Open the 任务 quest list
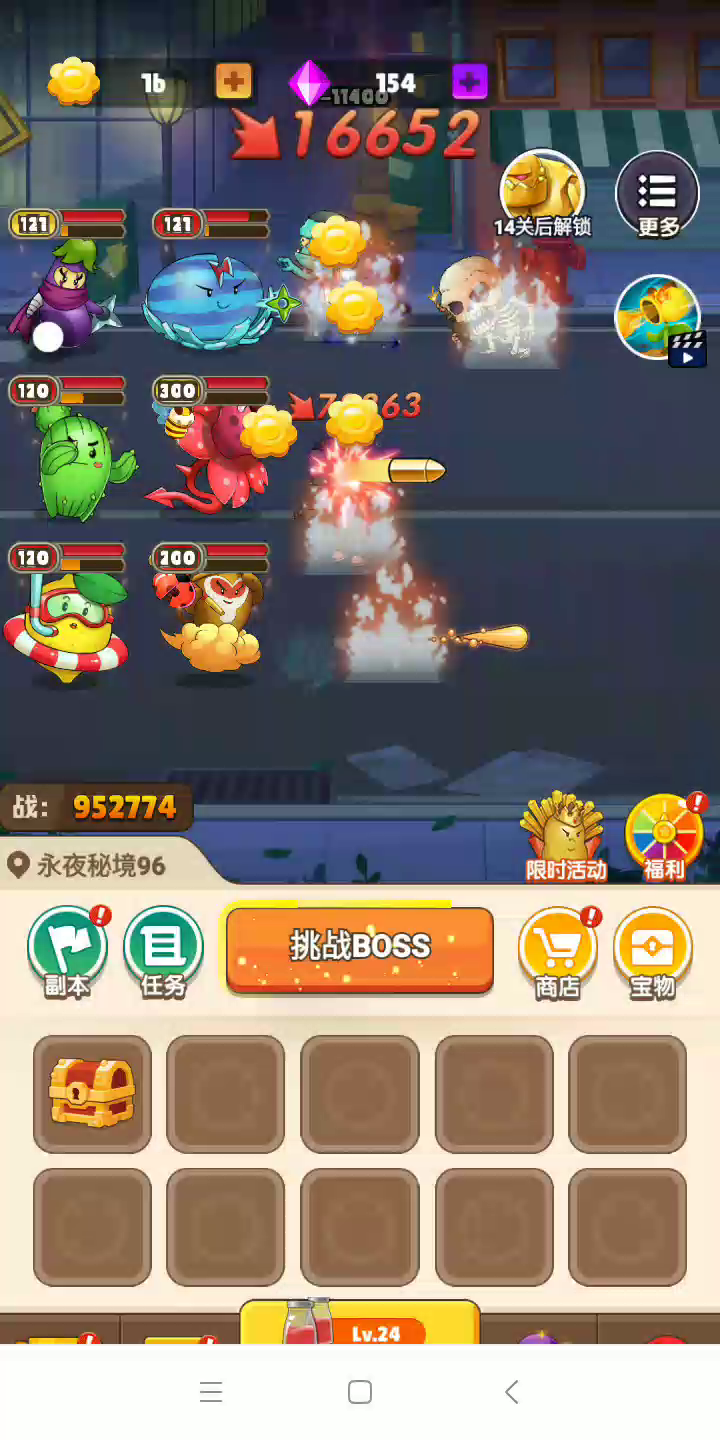 point(163,951)
